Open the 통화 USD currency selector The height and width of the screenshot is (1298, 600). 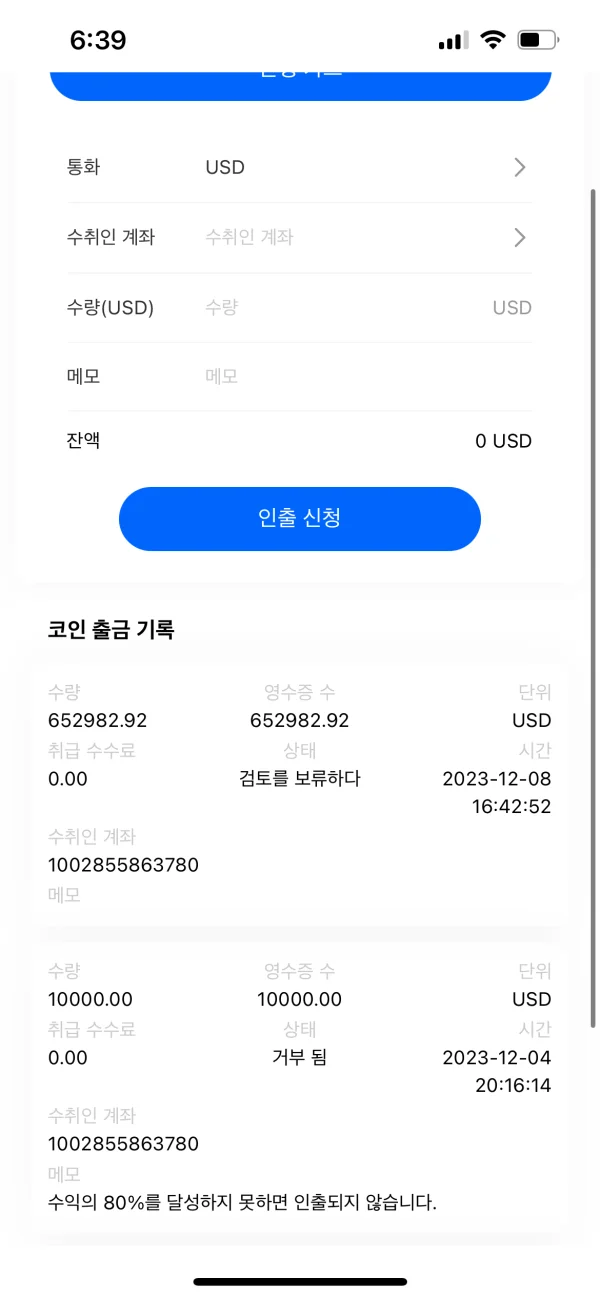[298, 167]
